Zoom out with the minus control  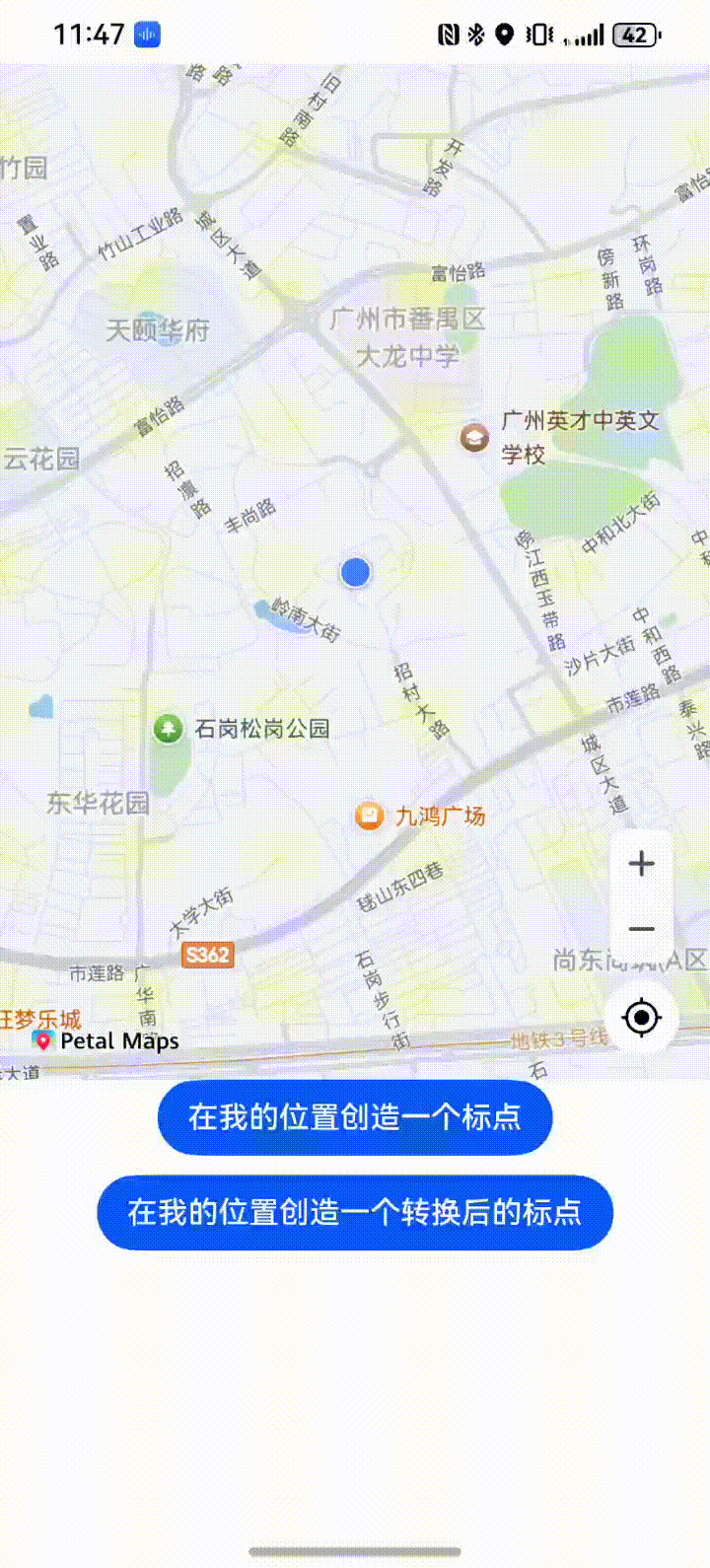click(x=641, y=928)
